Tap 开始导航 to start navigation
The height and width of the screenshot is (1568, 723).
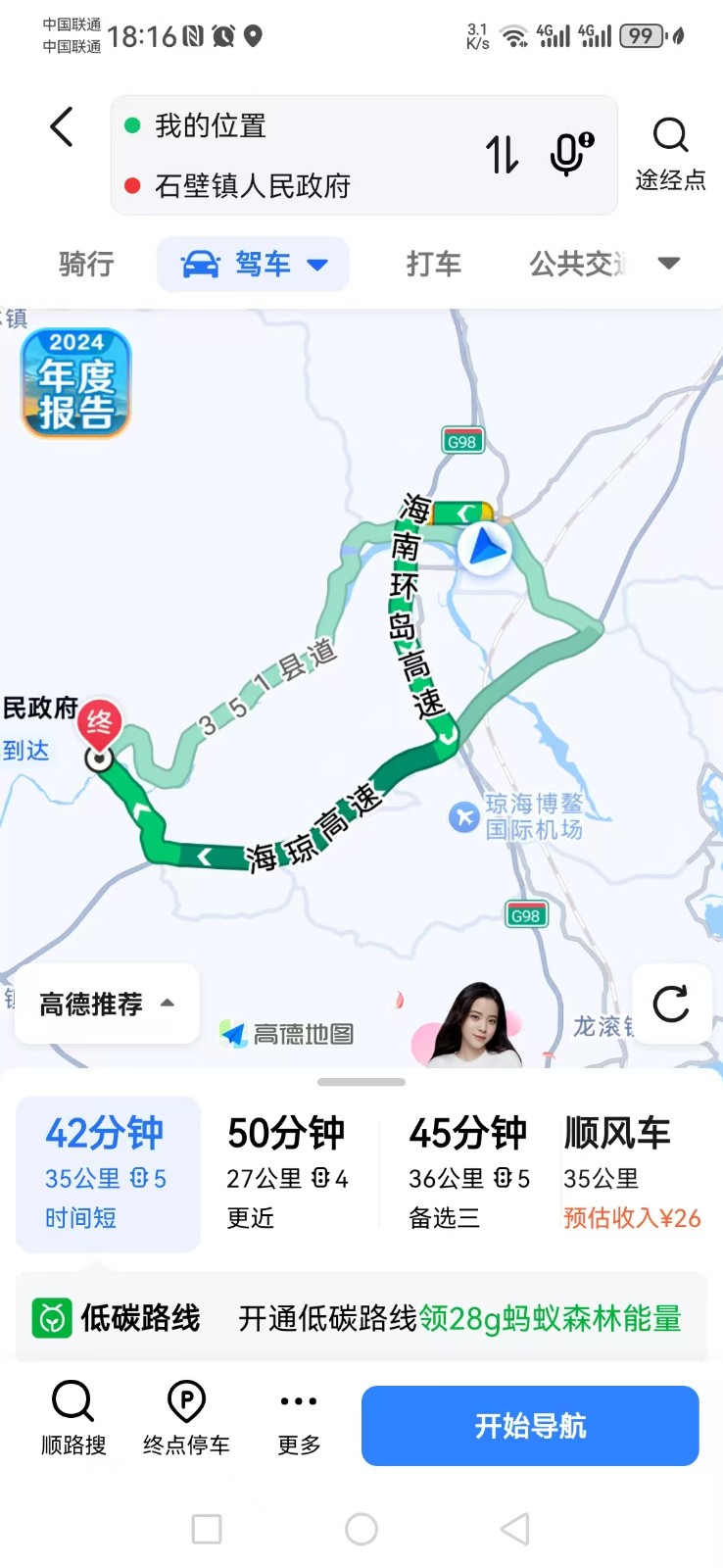[530, 1426]
